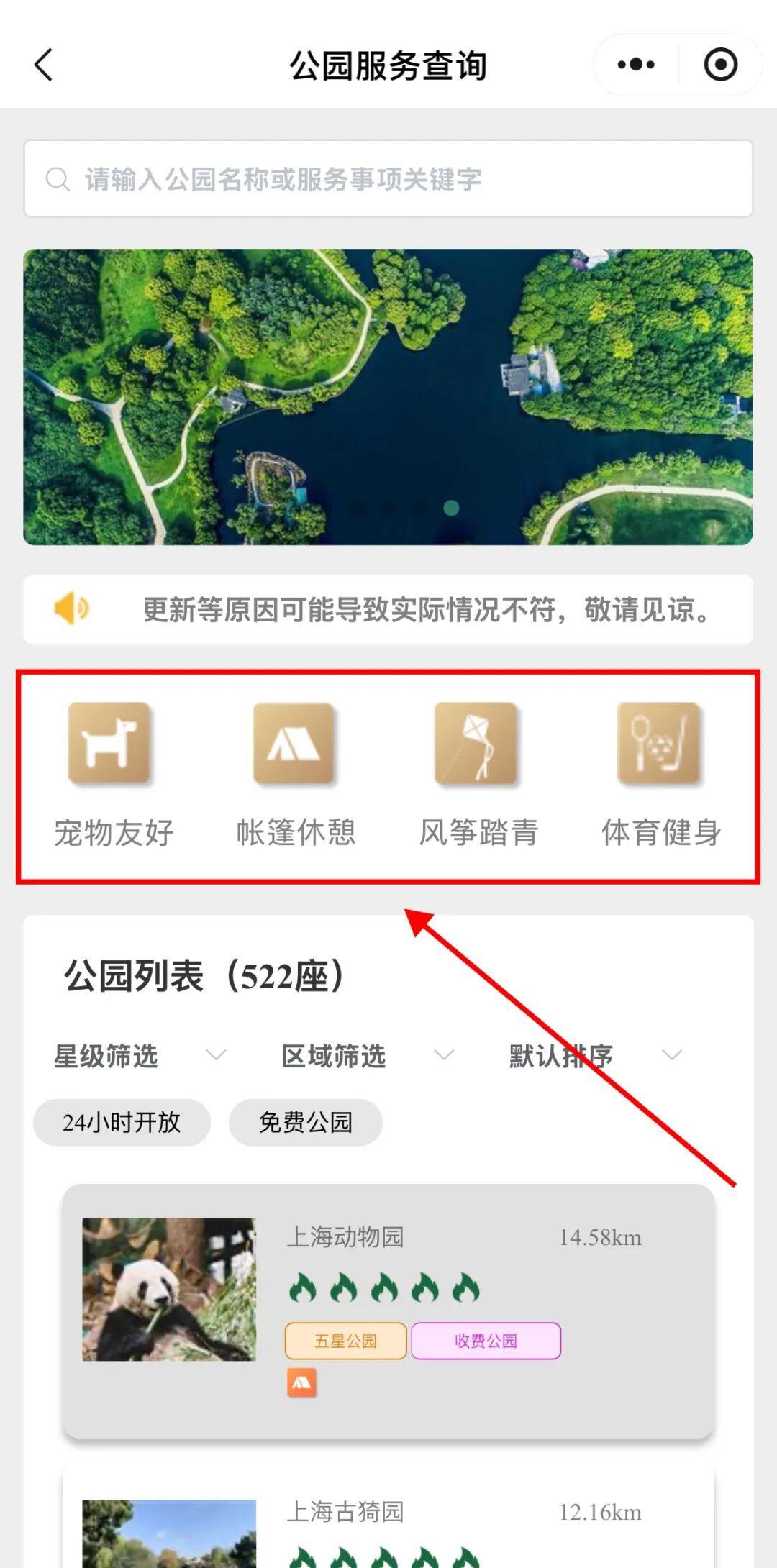
Task: Filter by 24小时开放 chip
Action: pos(122,1122)
